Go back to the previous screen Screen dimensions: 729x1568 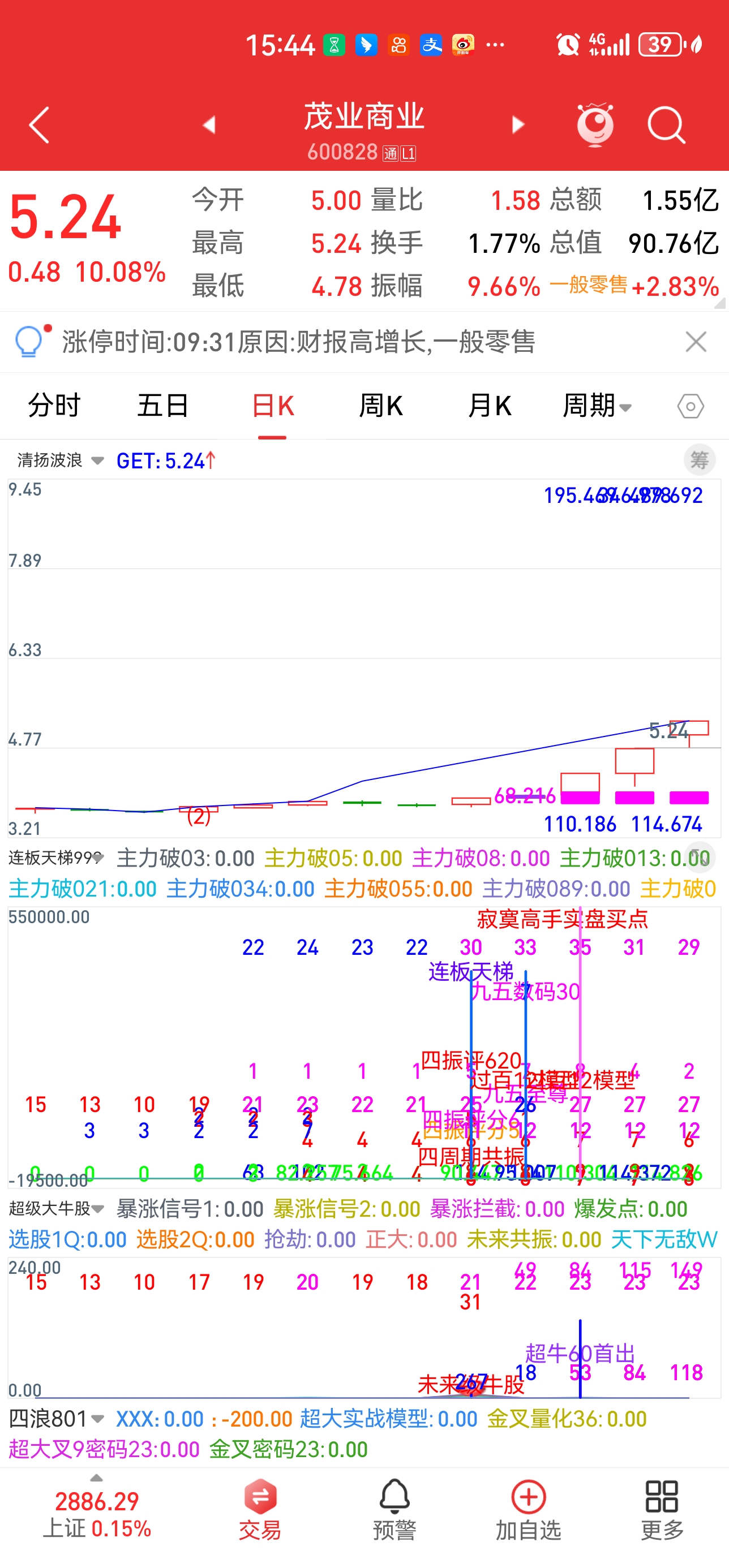click(40, 126)
